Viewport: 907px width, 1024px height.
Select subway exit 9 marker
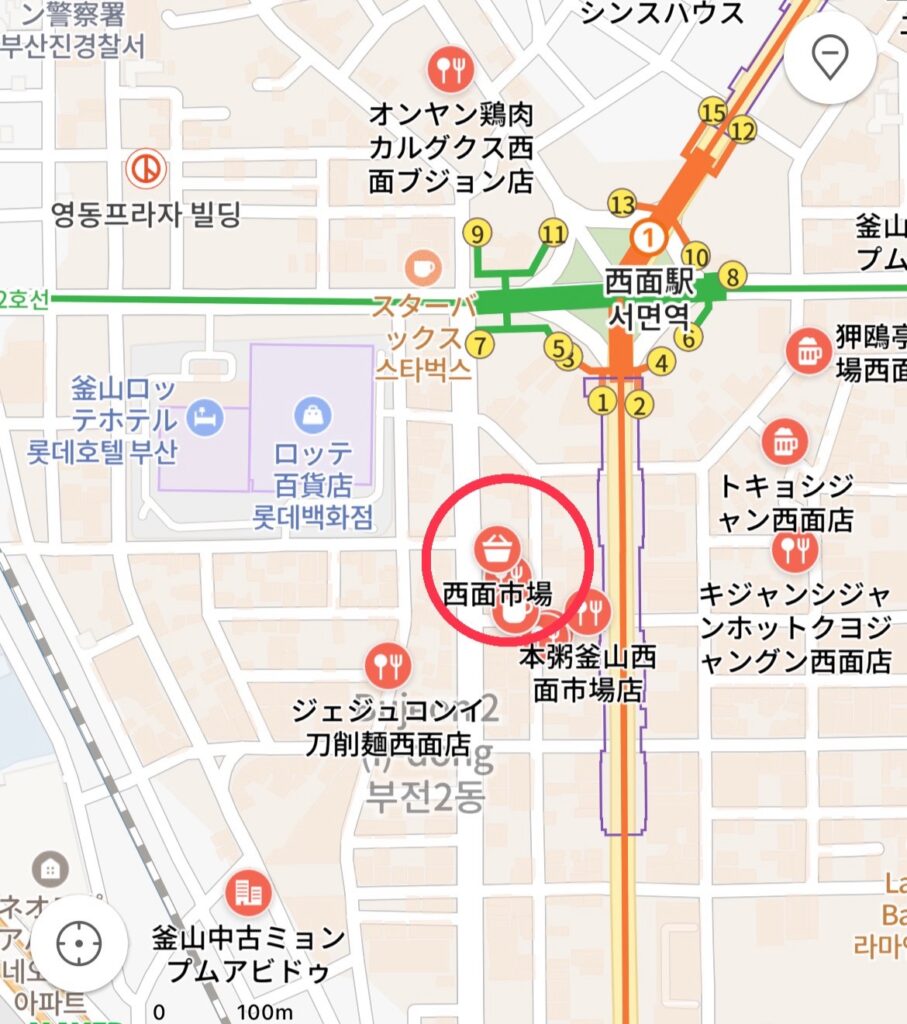click(x=479, y=235)
